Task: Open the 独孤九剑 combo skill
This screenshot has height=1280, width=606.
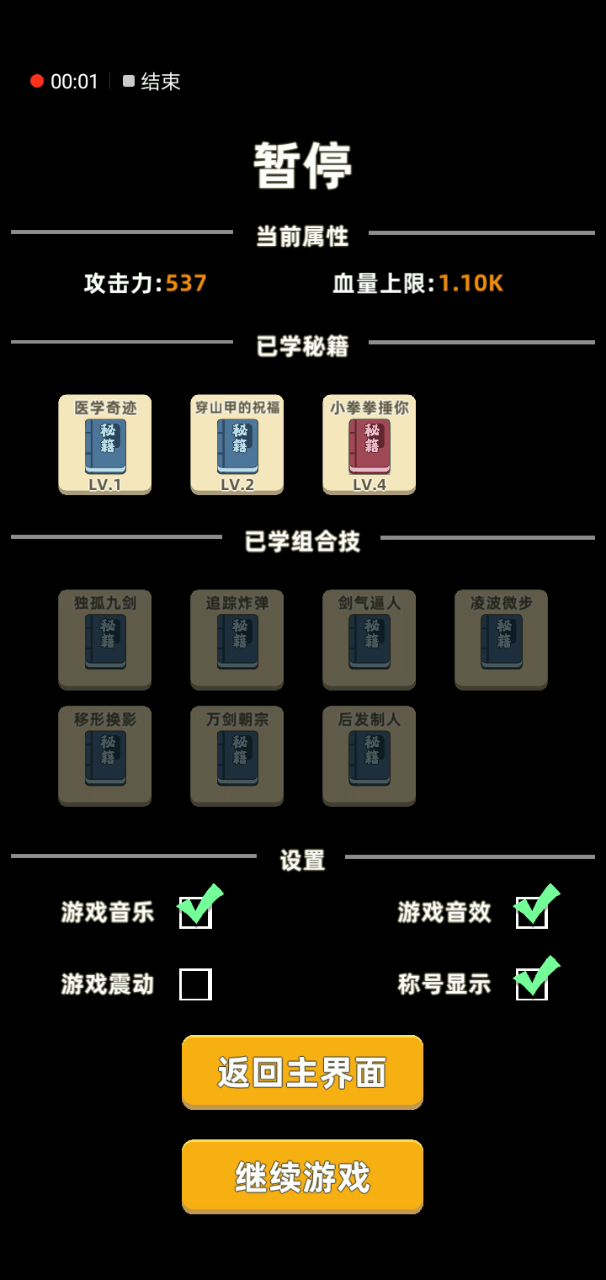Action: 105,640
